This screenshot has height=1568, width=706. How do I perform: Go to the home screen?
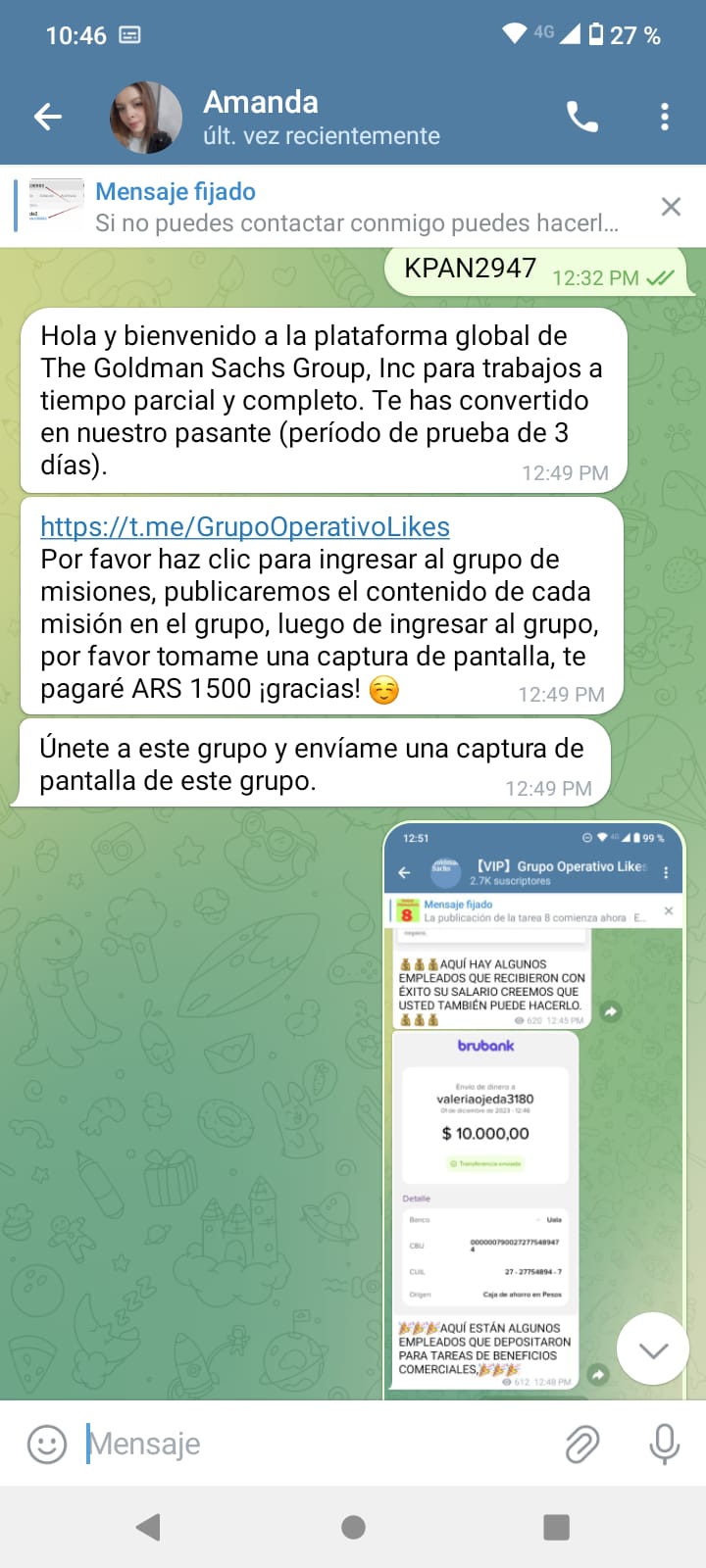tap(353, 1527)
